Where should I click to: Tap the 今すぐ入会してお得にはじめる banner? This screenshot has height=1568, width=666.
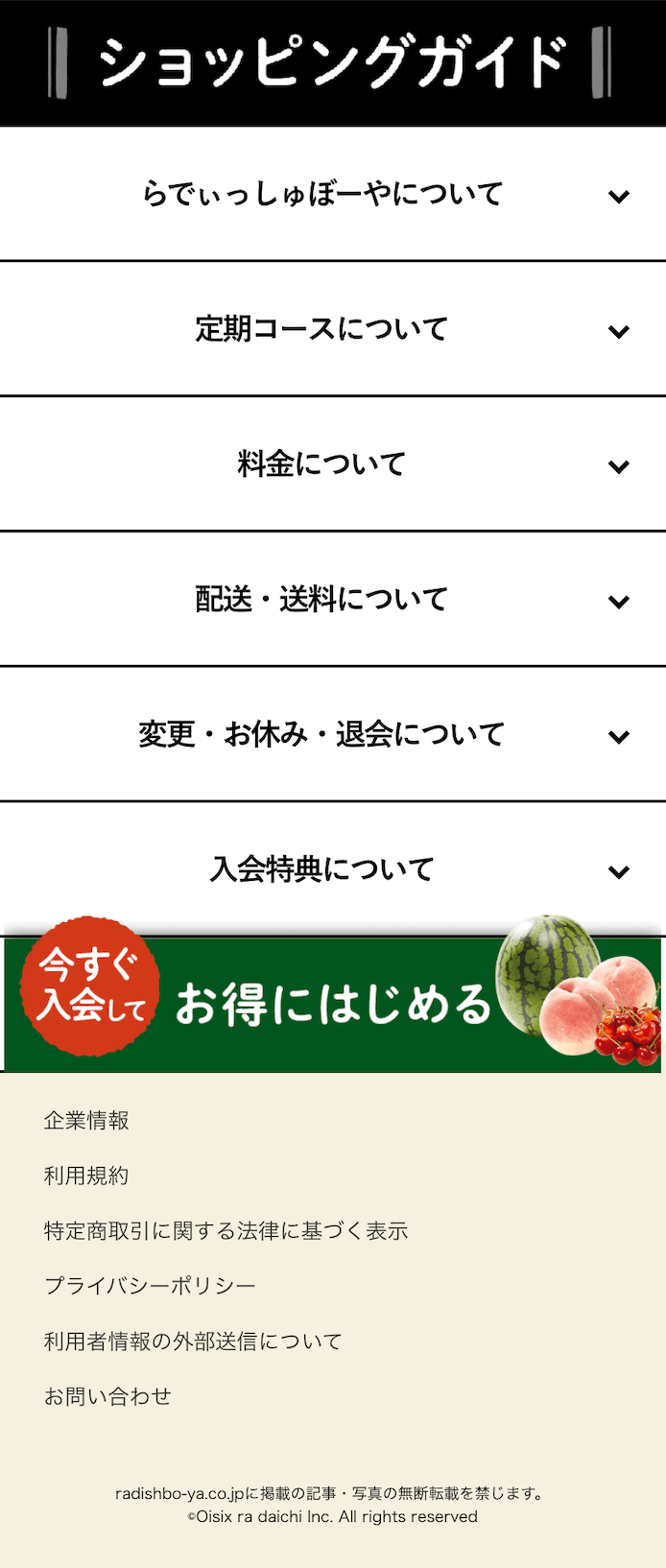[x=332, y=1004]
